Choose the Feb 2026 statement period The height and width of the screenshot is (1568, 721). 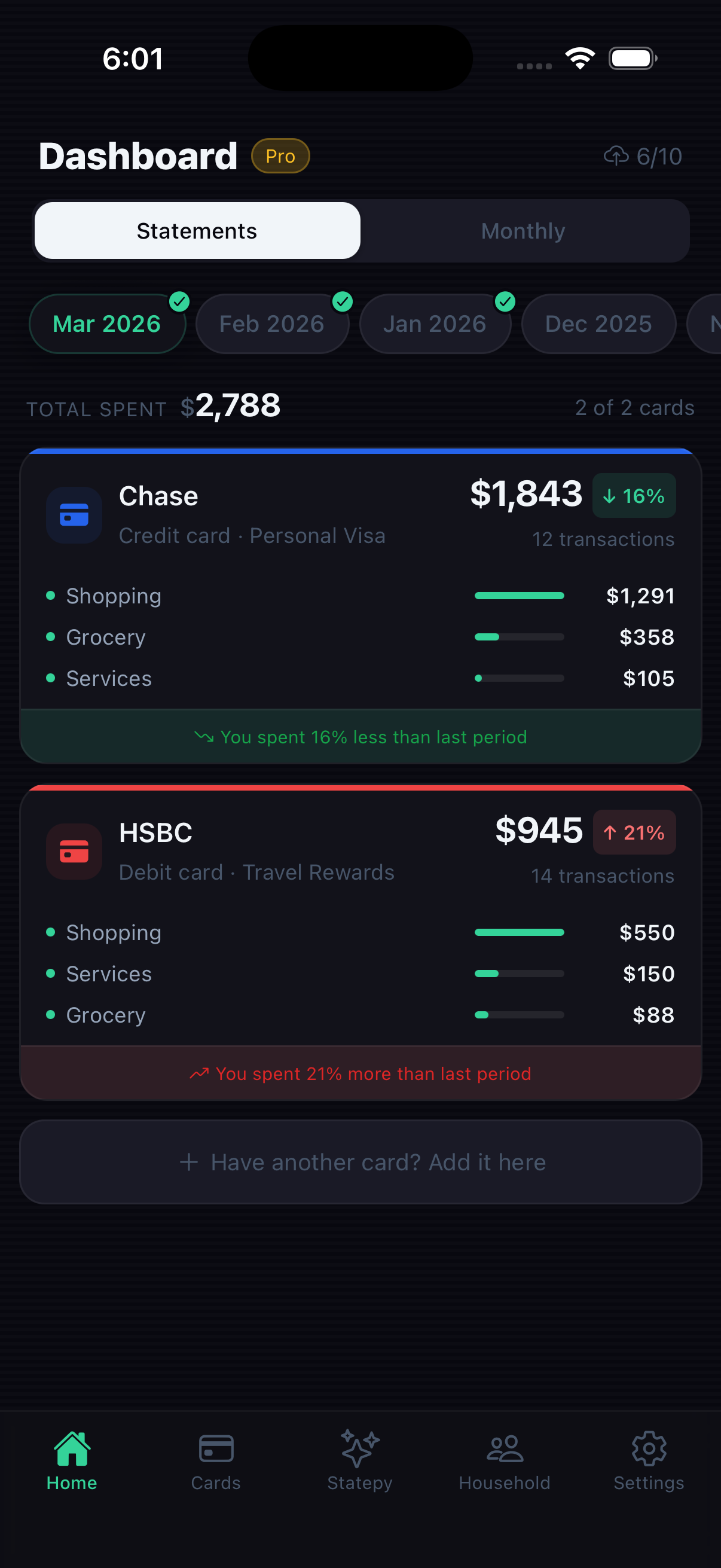pos(272,324)
